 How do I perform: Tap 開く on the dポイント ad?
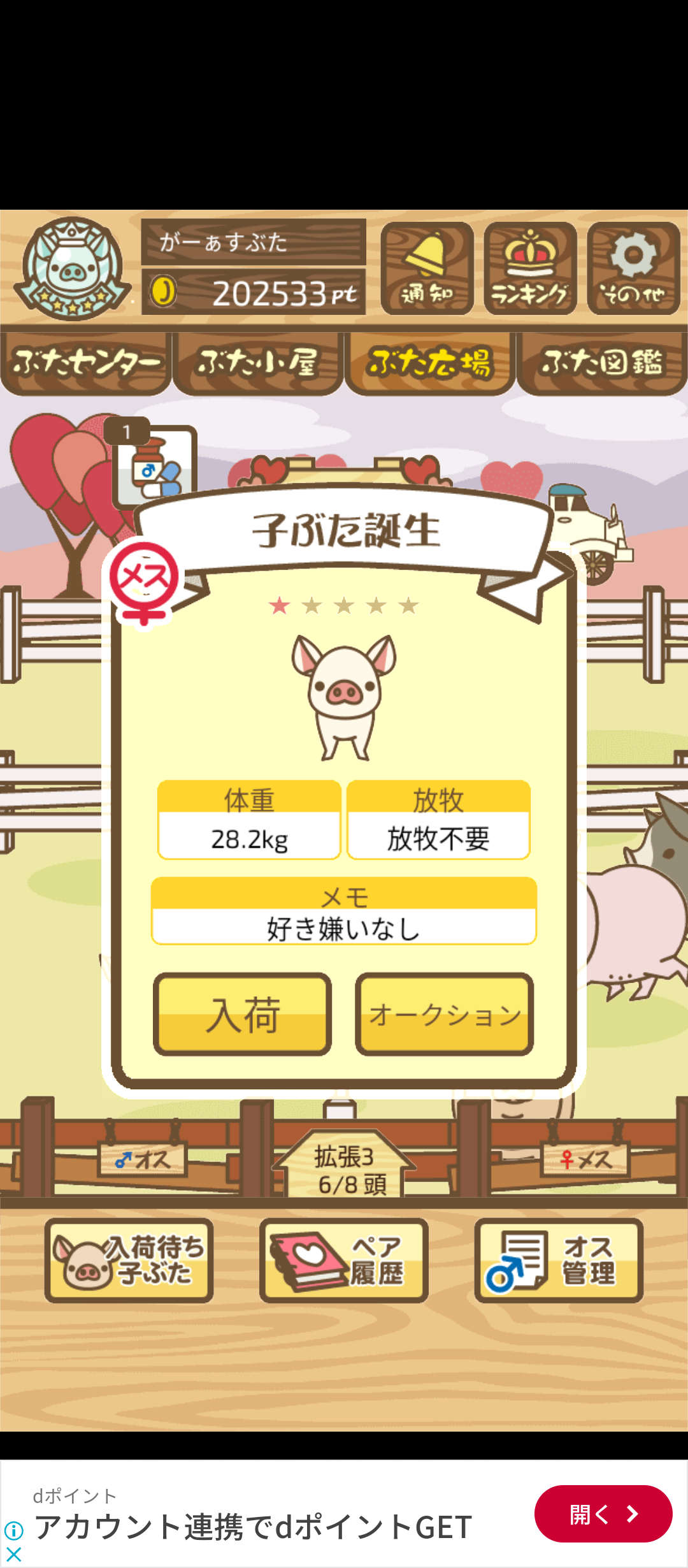point(603,1514)
